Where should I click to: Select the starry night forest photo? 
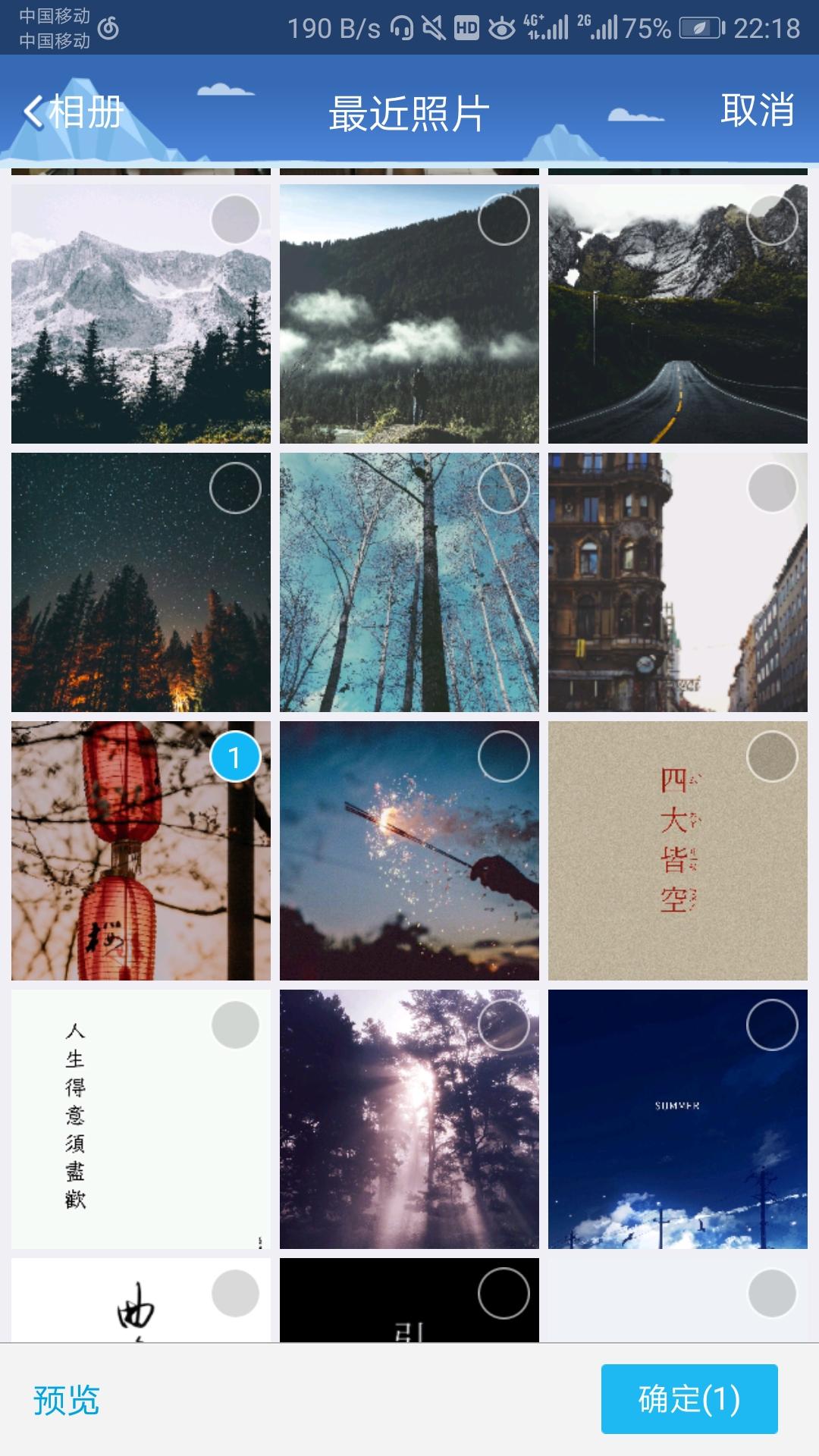235,488
